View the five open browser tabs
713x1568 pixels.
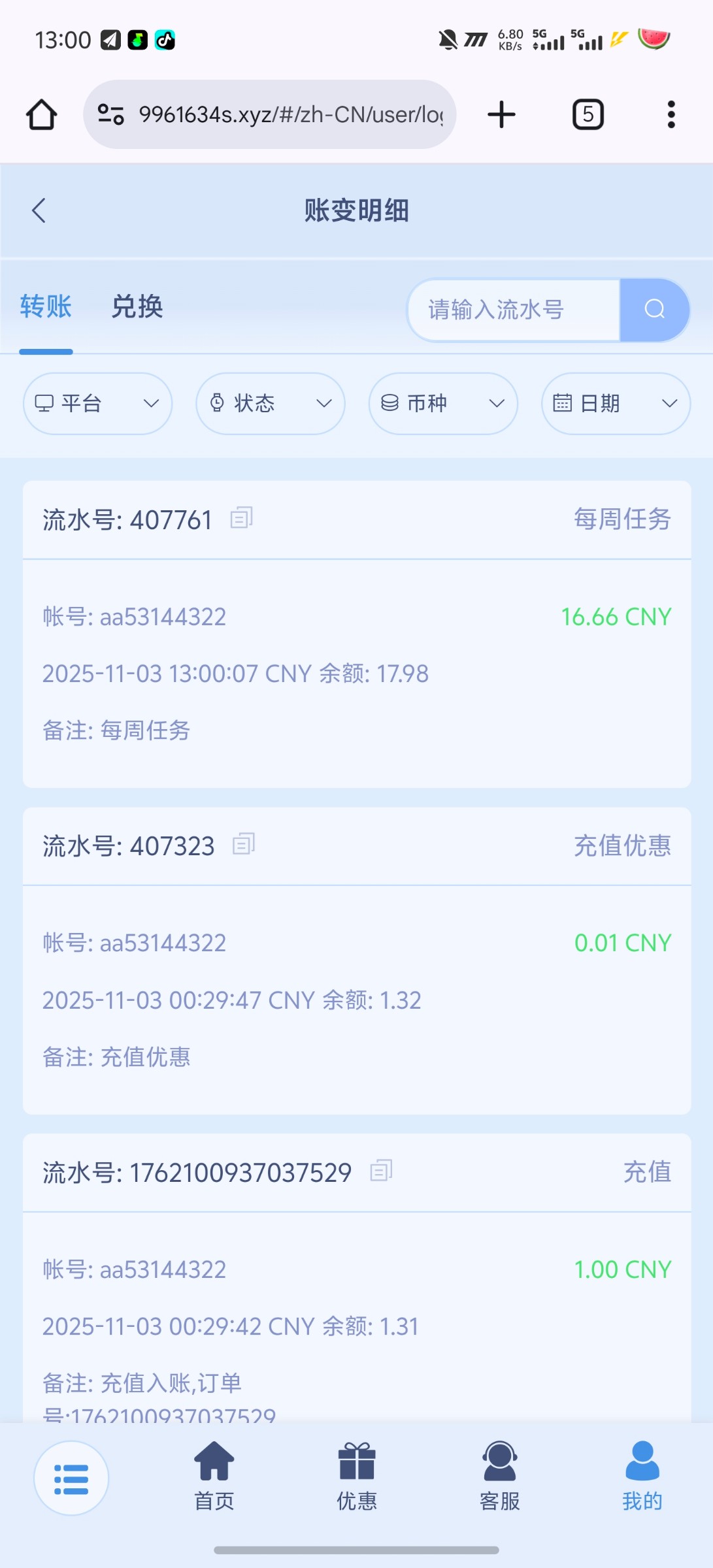coord(588,115)
